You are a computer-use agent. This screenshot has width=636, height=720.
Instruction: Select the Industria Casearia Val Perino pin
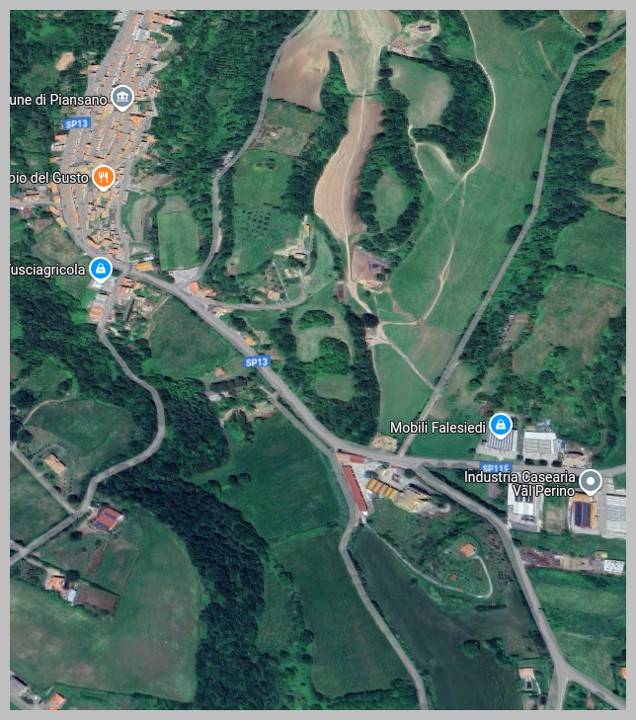[590, 482]
